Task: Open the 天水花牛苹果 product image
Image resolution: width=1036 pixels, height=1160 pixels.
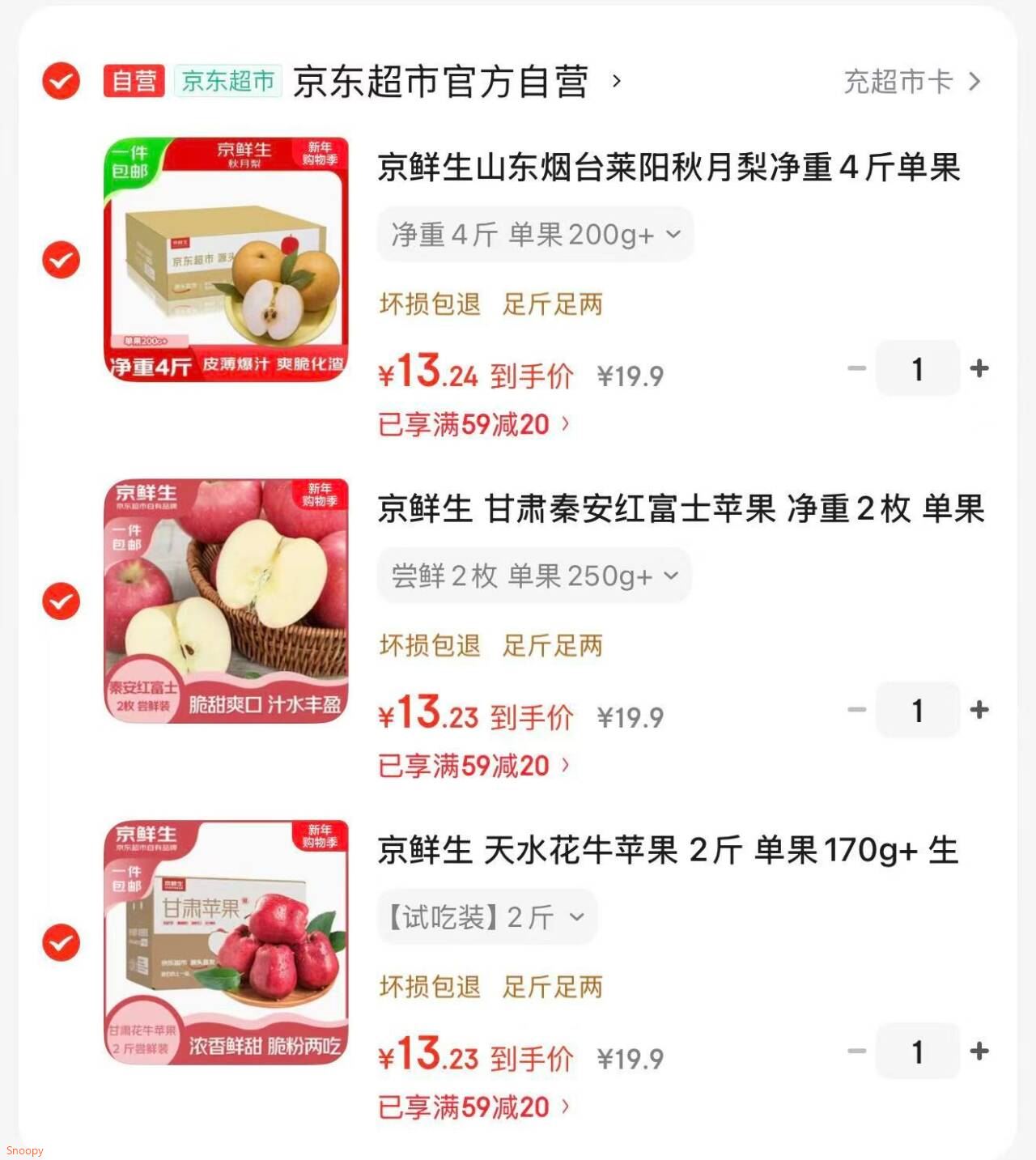Action: [x=227, y=942]
